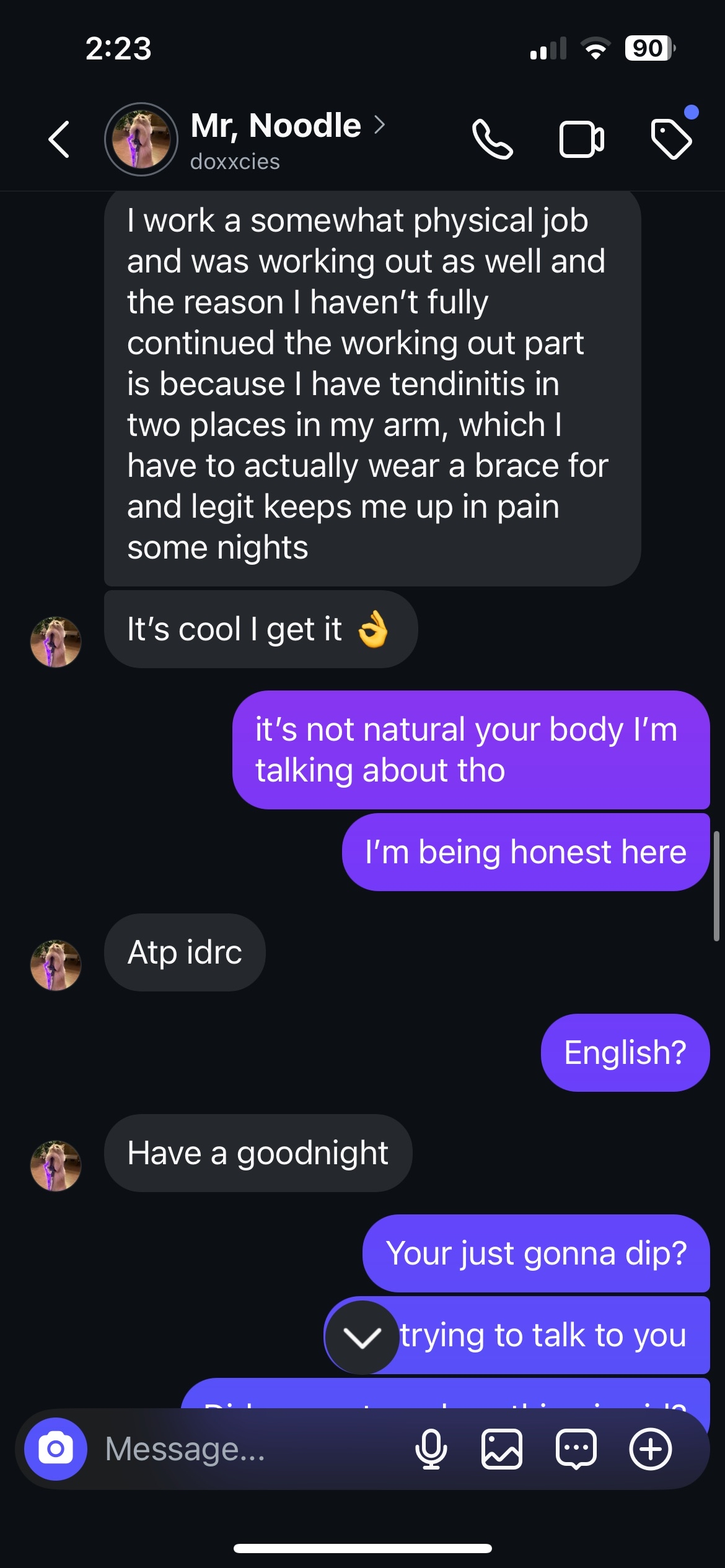Screen dimensions: 725x1568
Task: Start a video call with Mr, Noodle
Action: (581, 139)
